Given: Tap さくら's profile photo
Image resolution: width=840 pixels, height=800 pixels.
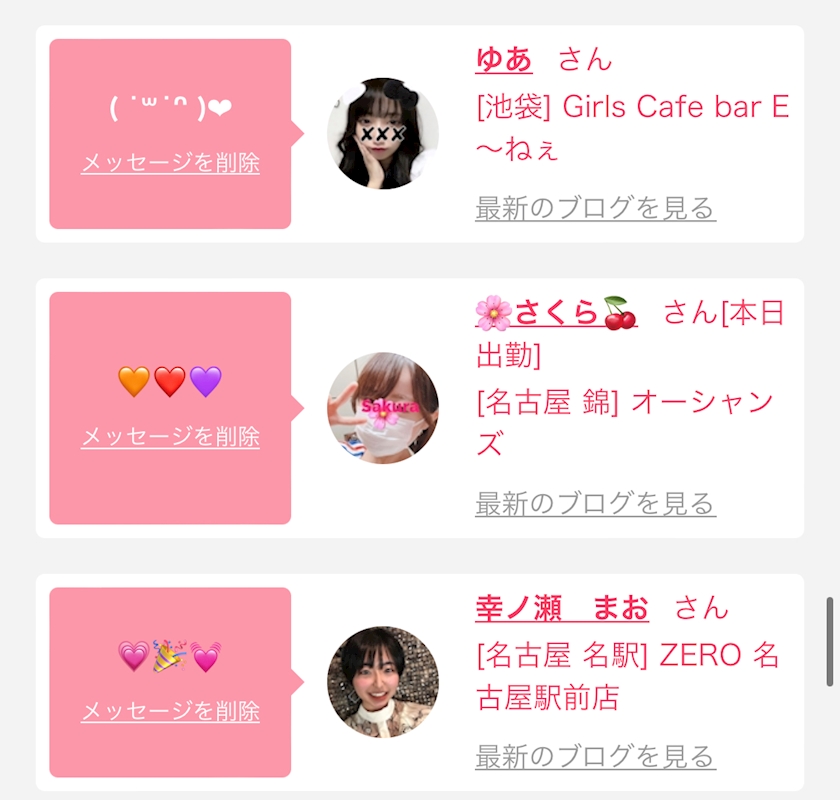Looking at the screenshot, I should (x=383, y=408).
